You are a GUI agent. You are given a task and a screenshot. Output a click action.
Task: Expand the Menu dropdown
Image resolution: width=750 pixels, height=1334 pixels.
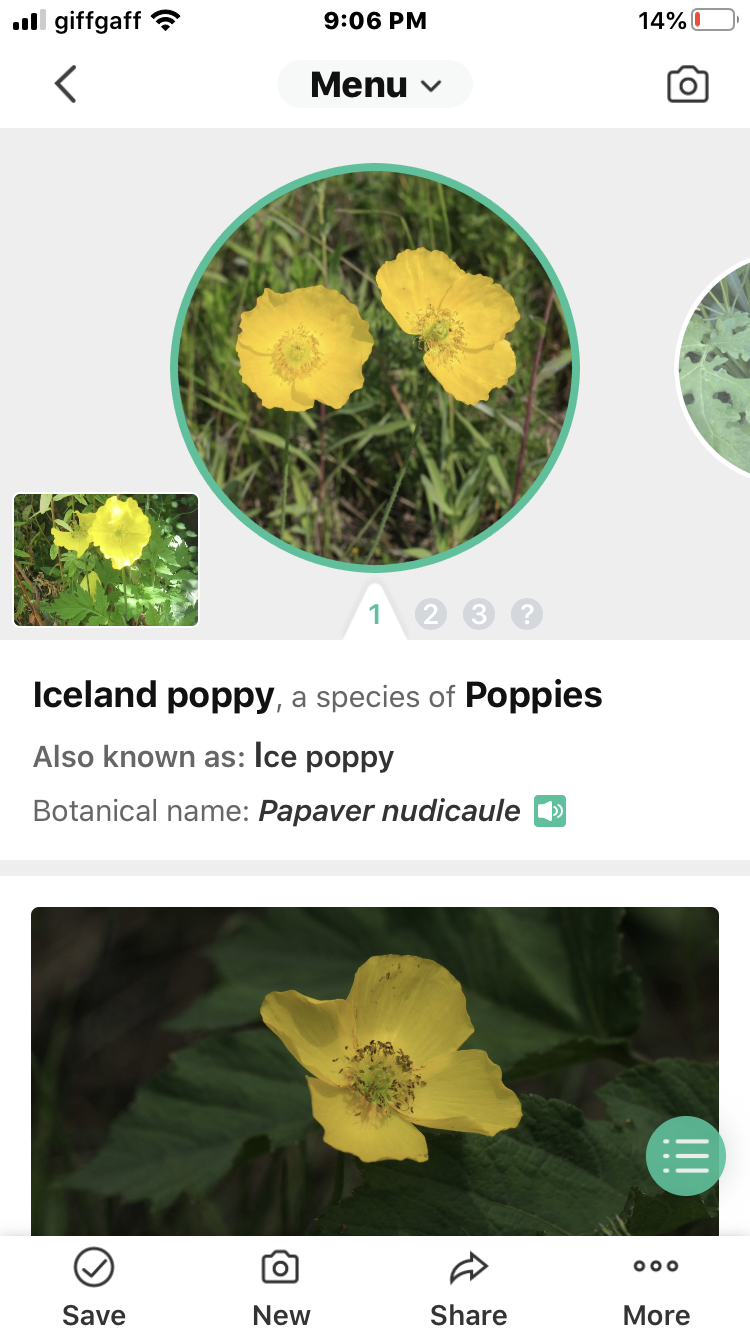[375, 85]
